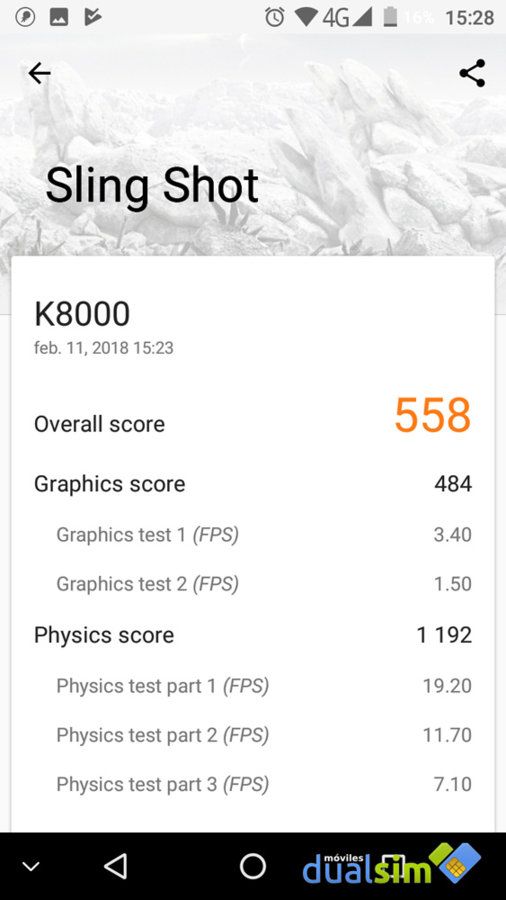Share the Sling Shot benchmark result

click(472, 73)
